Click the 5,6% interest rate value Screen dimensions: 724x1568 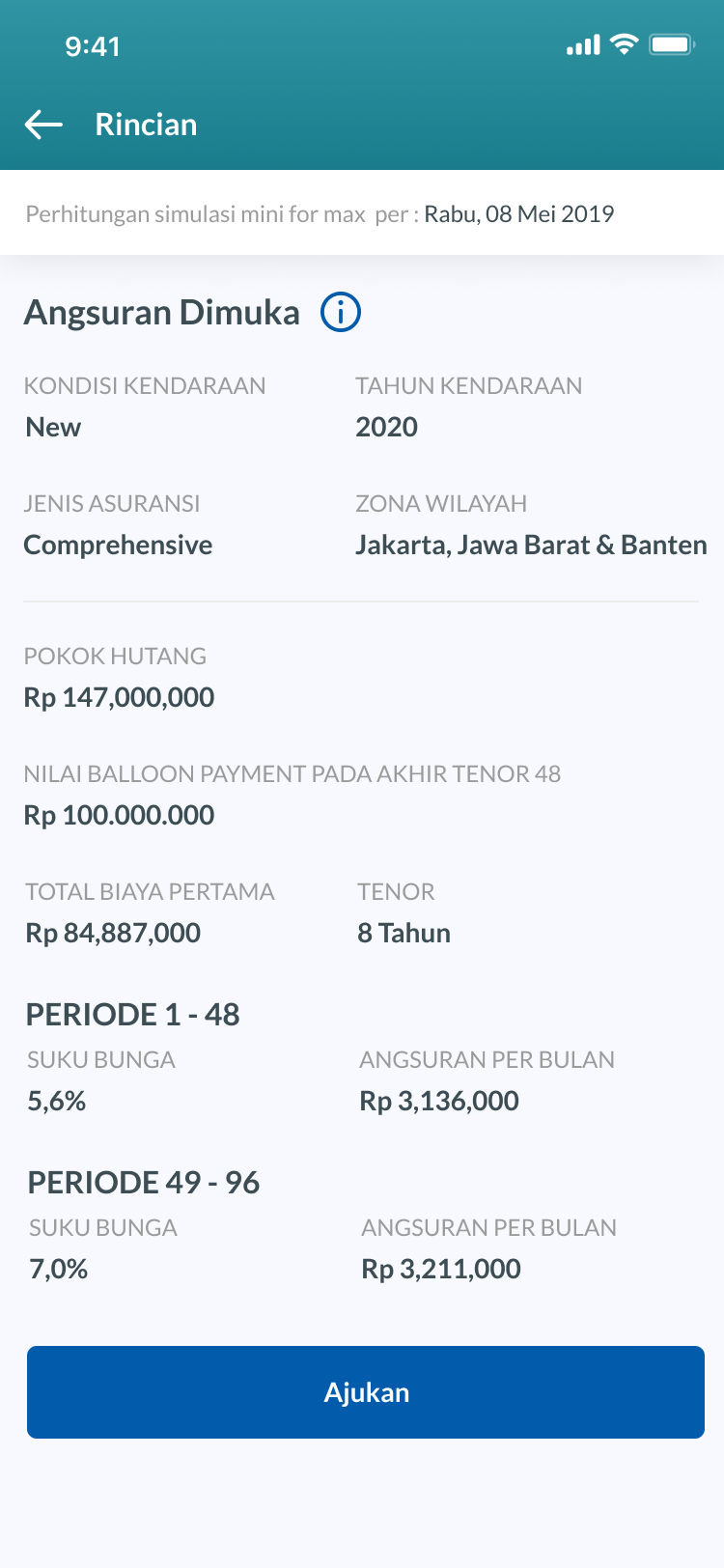55,1100
